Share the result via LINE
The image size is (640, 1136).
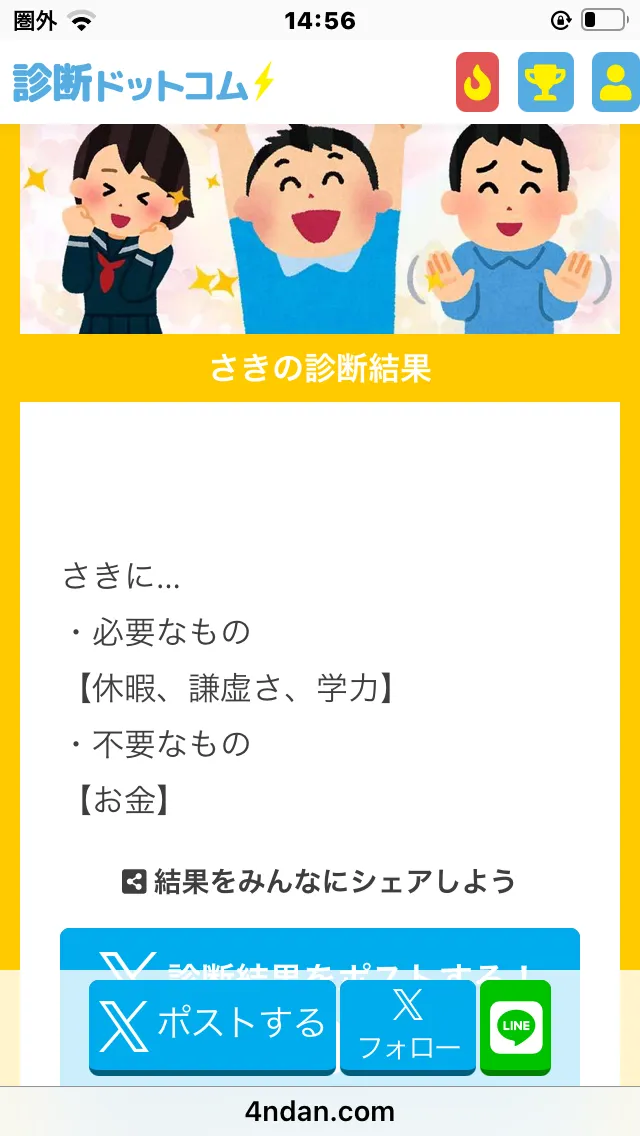click(x=515, y=1027)
